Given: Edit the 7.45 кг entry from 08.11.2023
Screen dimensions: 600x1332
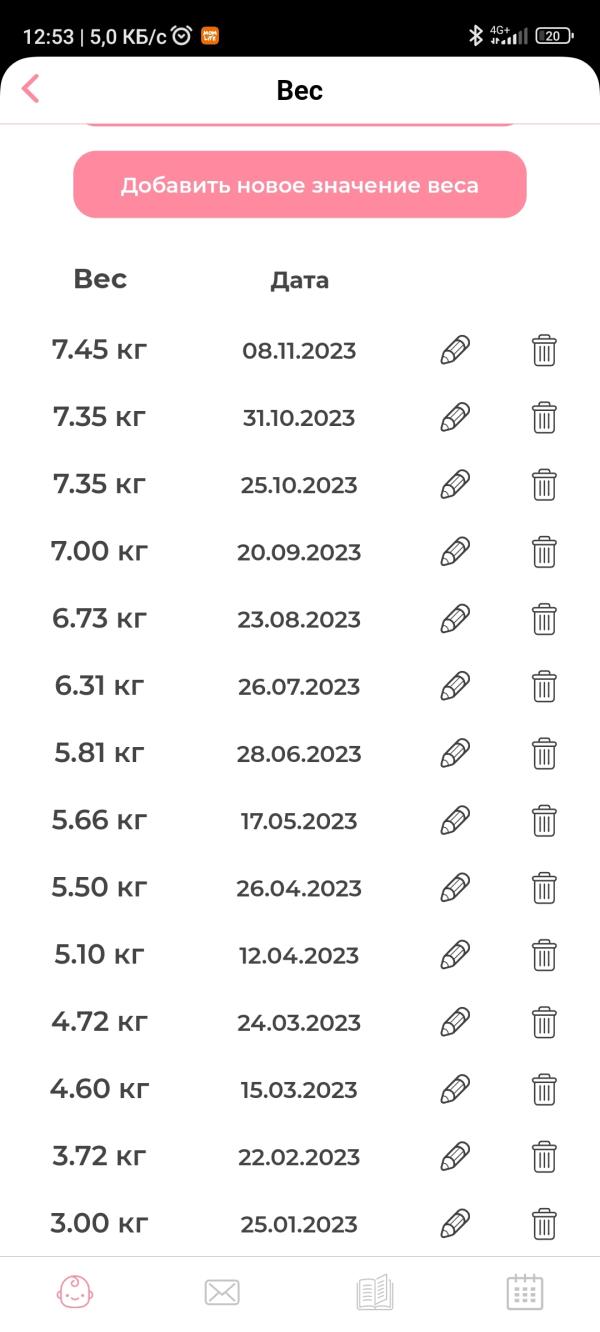Looking at the screenshot, I should point(455,350).
